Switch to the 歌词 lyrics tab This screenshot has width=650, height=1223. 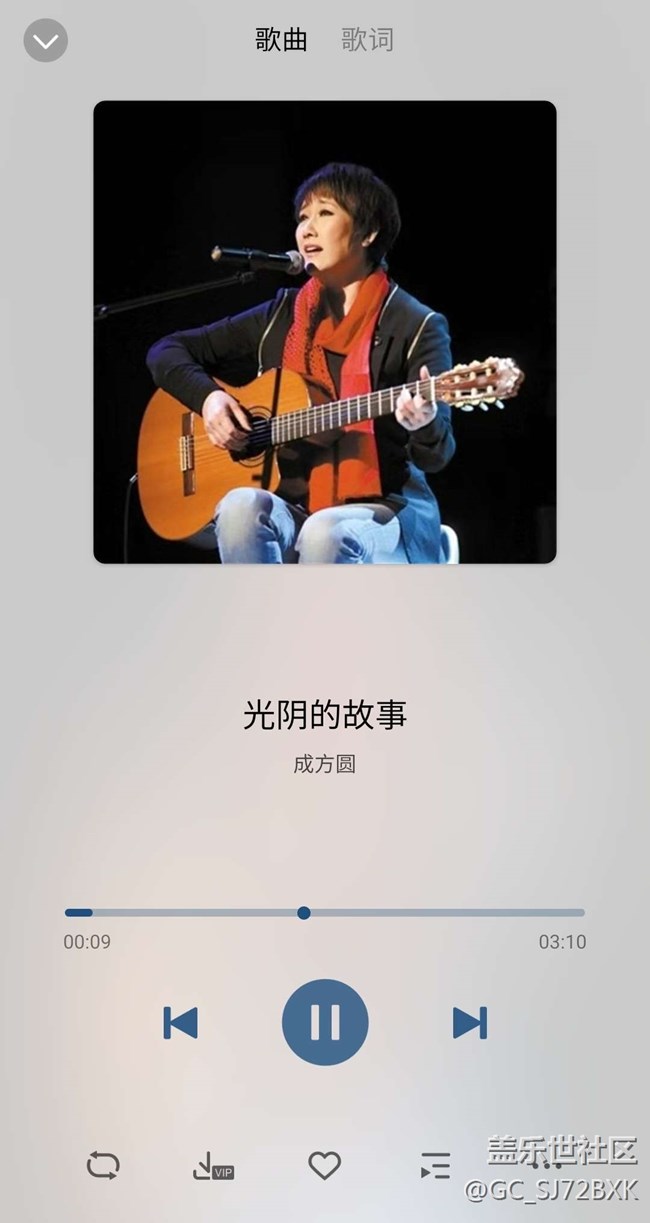[367, 40]
